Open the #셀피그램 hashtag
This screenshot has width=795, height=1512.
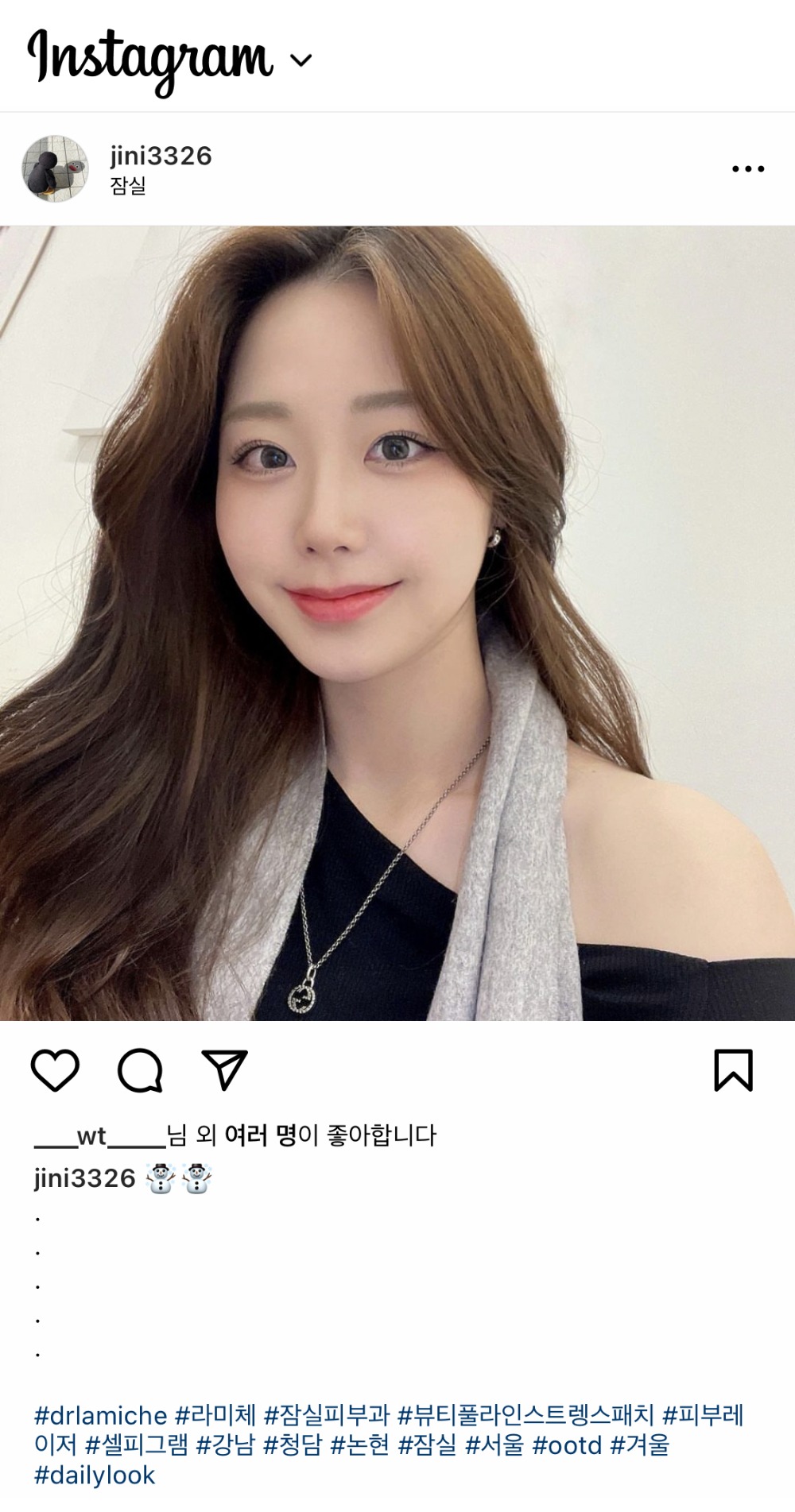[137, 1445]
